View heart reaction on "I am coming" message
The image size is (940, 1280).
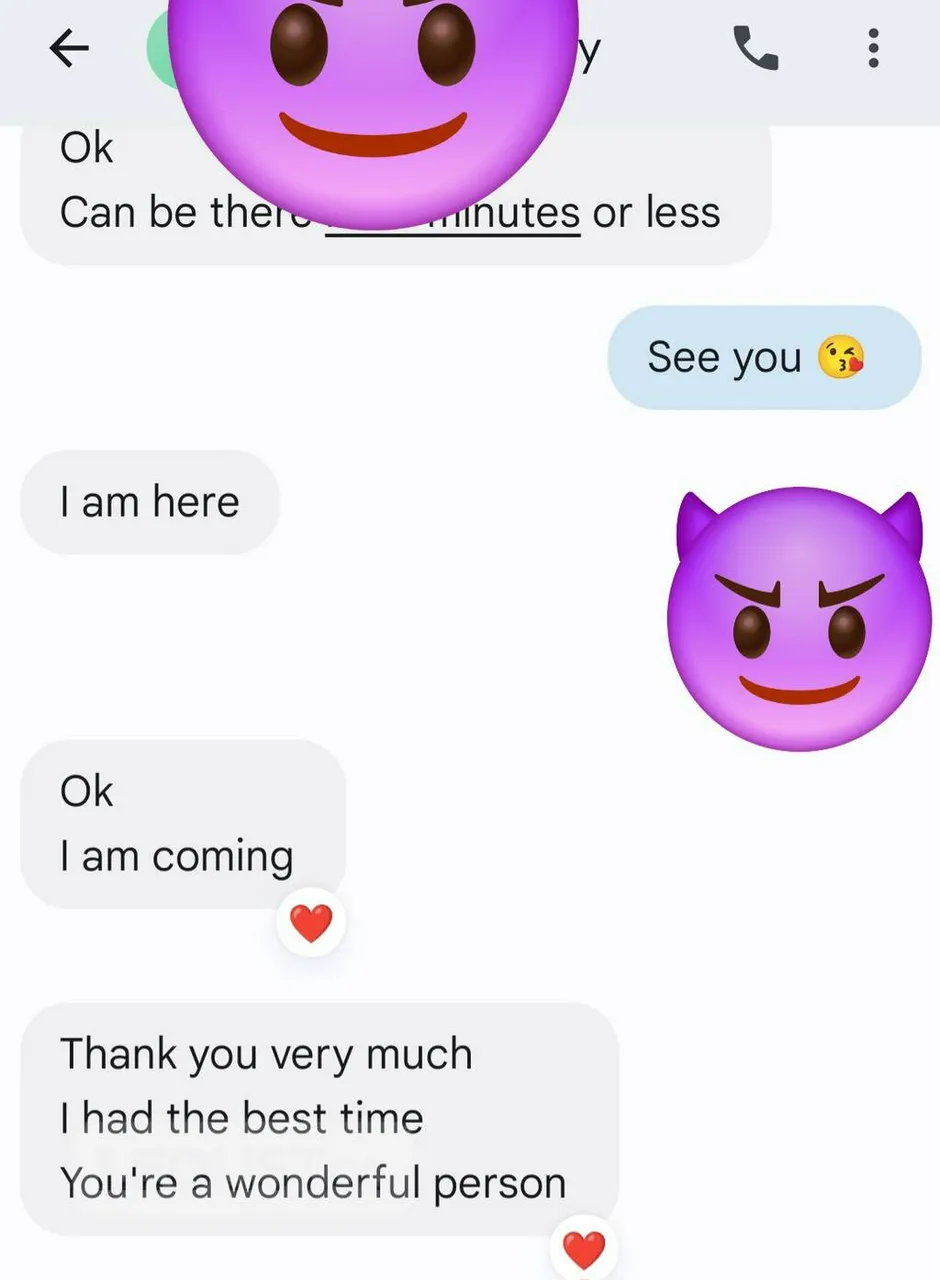coord(311,922)
